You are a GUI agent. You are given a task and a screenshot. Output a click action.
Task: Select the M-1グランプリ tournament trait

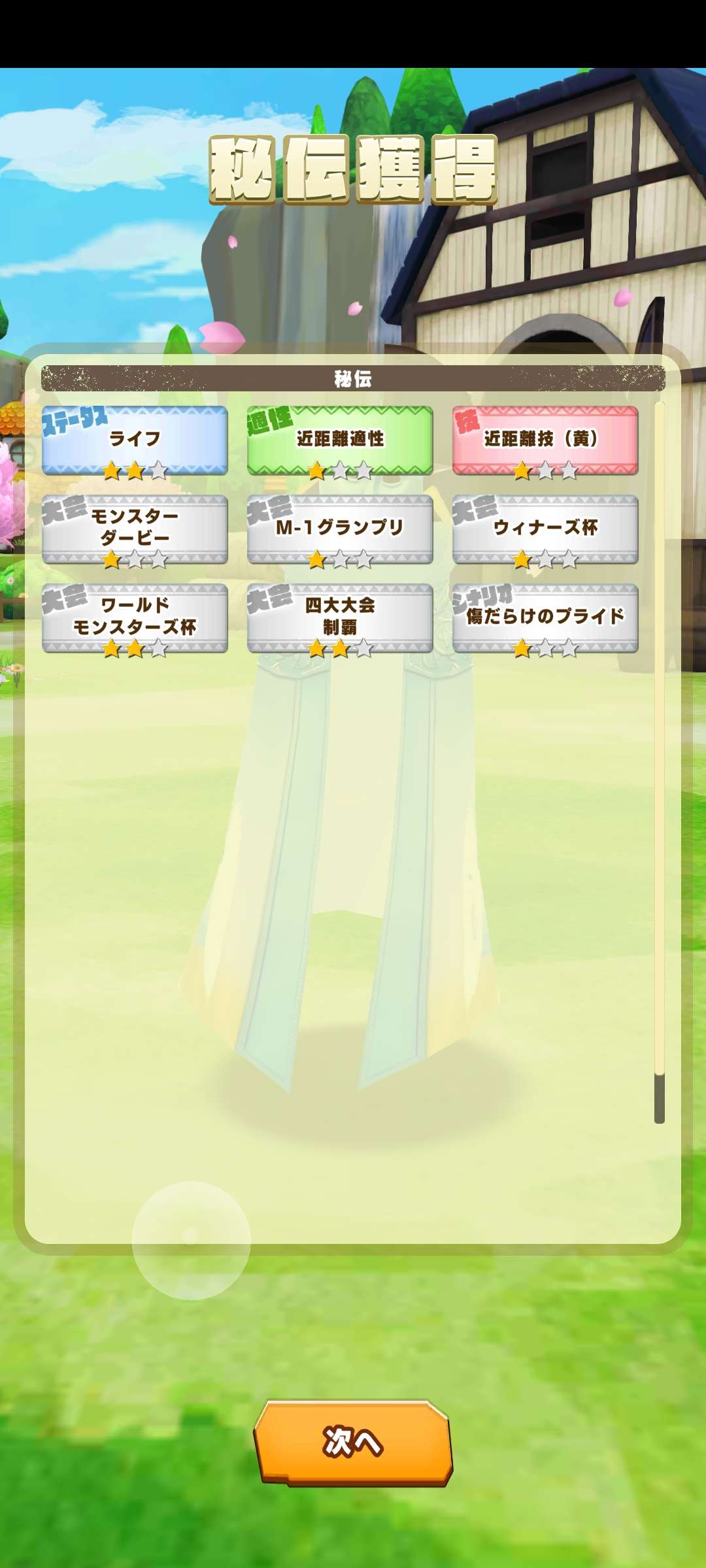point(340,529)
